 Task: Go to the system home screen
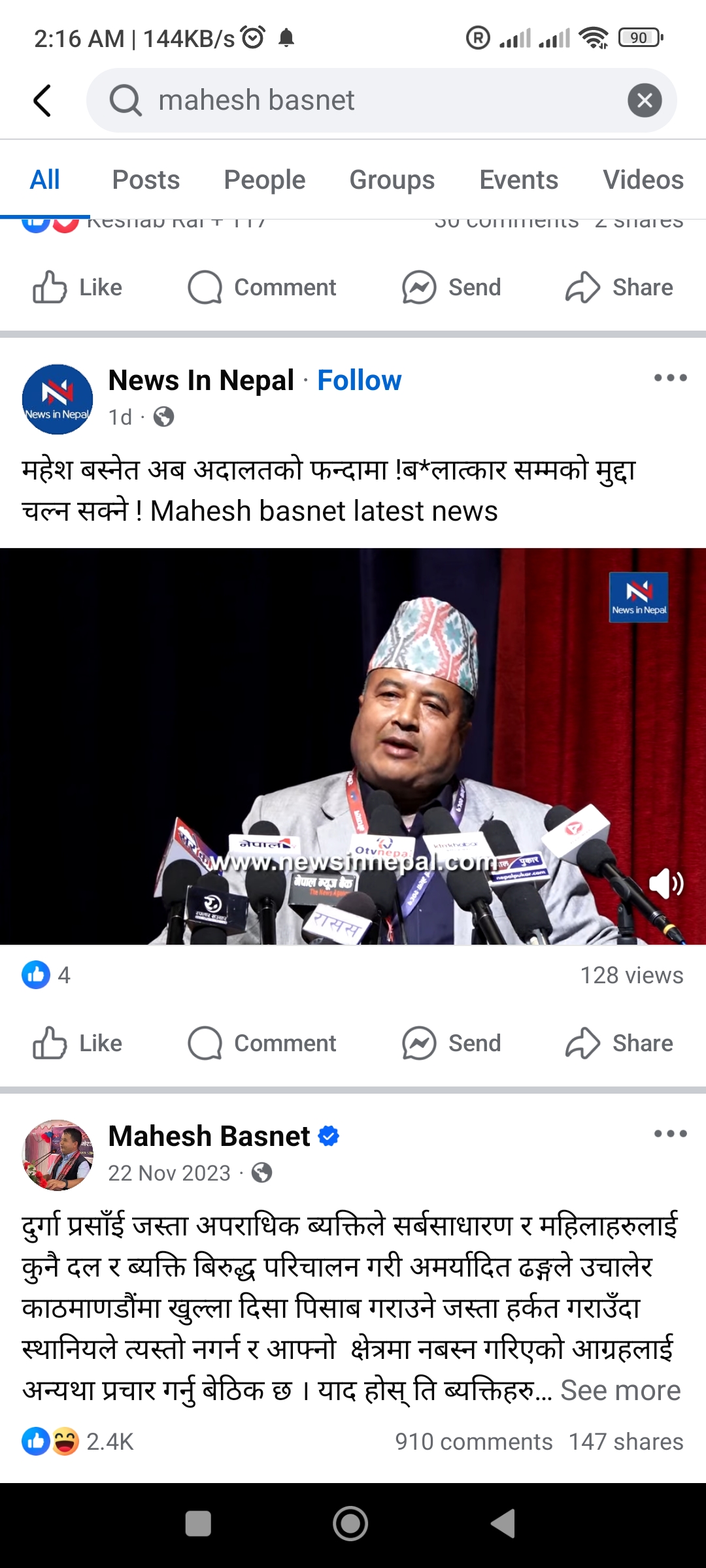(350, 1524)
